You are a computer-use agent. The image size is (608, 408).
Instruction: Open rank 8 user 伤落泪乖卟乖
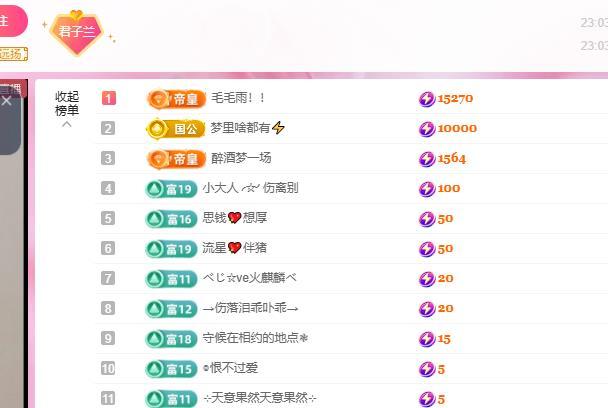(x=250, y=308)
